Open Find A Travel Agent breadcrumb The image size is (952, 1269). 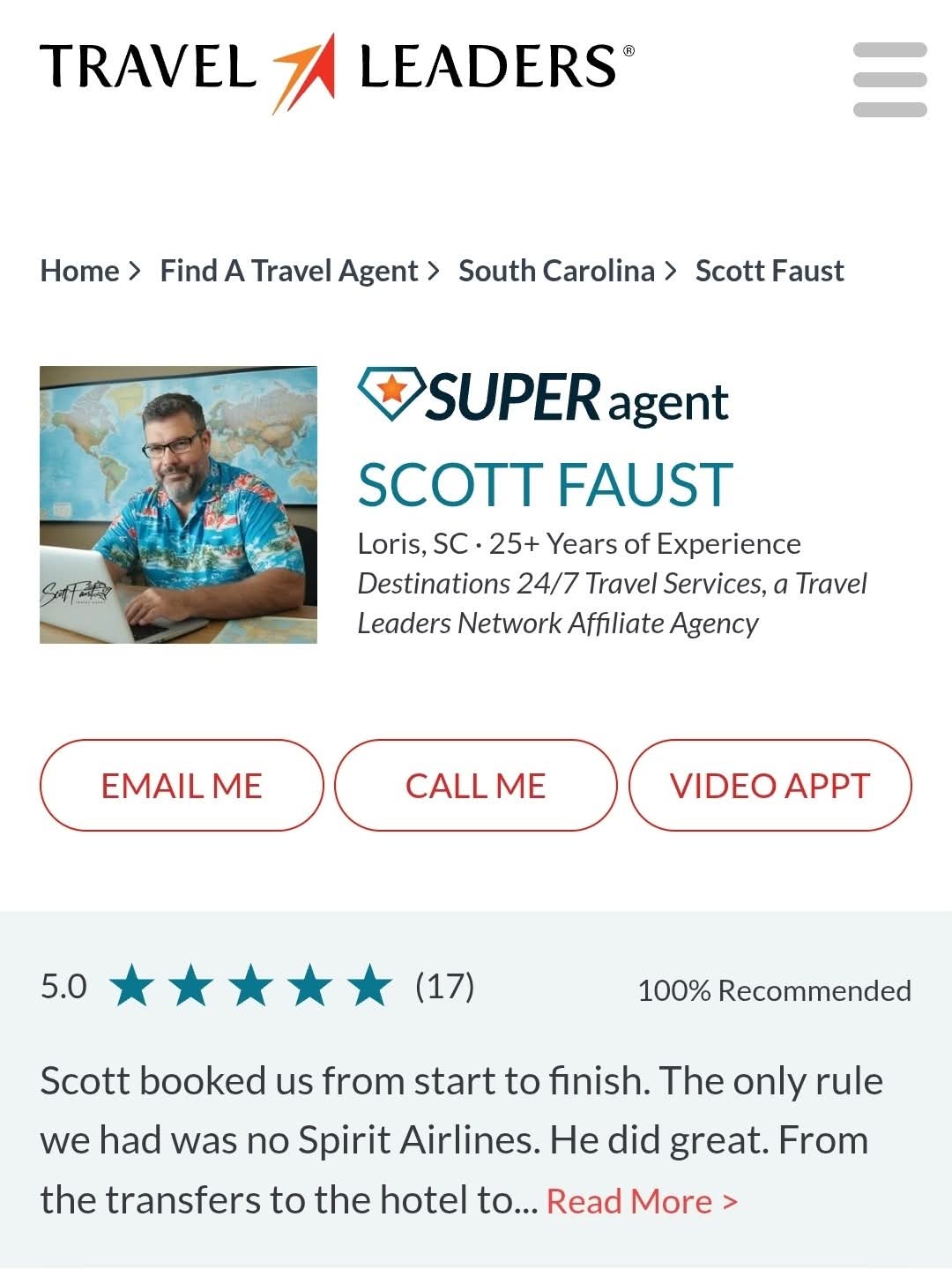pyautogui.click(x=288, y=271)
